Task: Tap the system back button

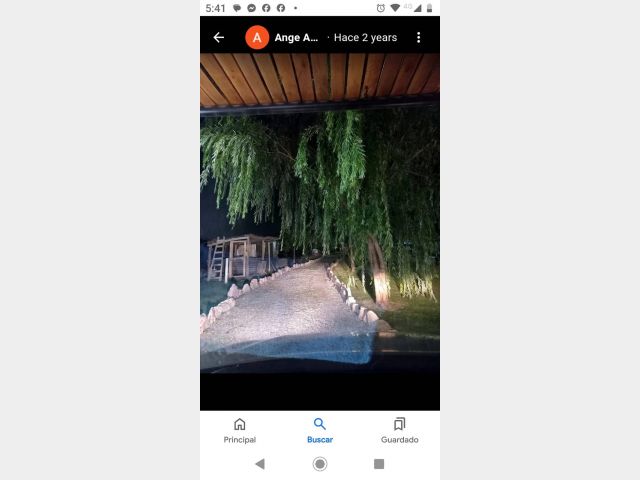Action: pyautogui.click(x=260, y=464)
